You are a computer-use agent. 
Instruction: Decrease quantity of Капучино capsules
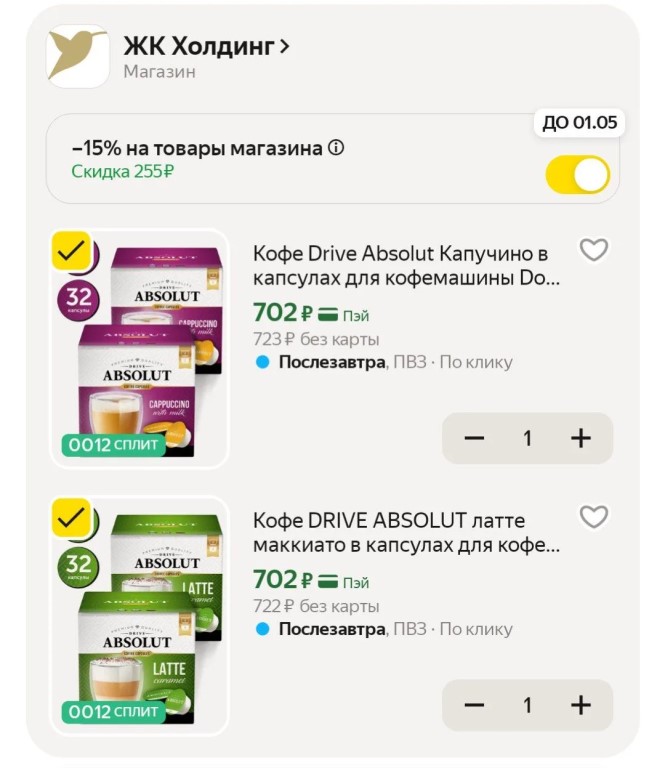[475, 438]
